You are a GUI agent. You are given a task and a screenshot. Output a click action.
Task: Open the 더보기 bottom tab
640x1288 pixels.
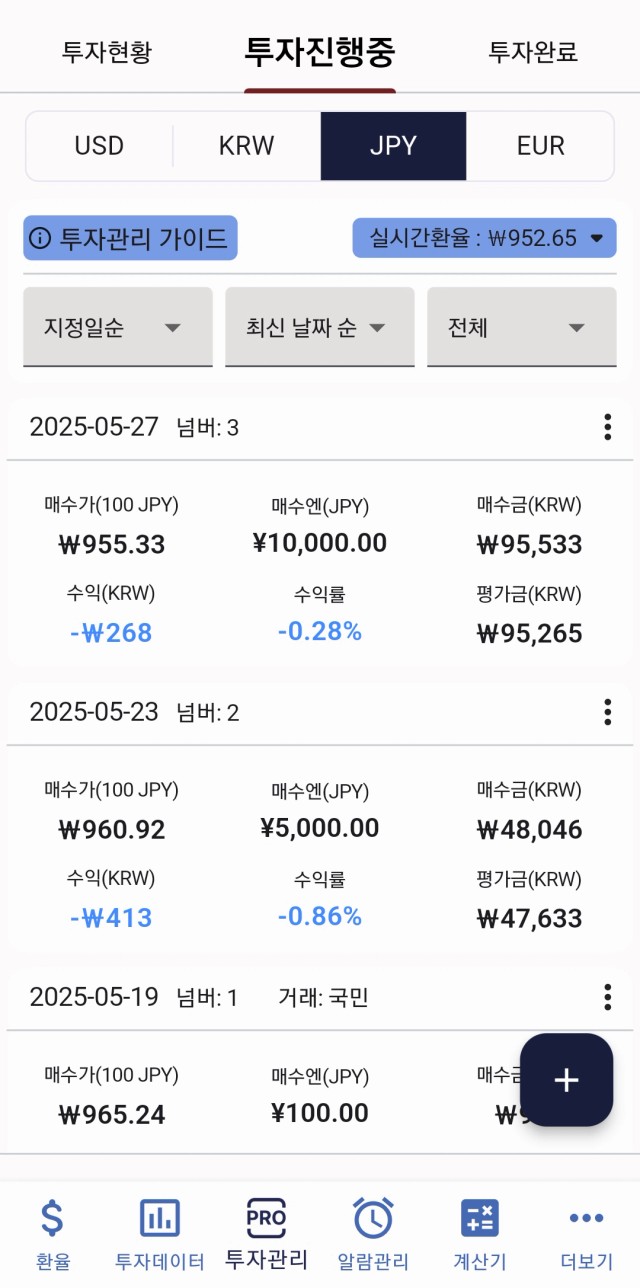pos(586,1233)
